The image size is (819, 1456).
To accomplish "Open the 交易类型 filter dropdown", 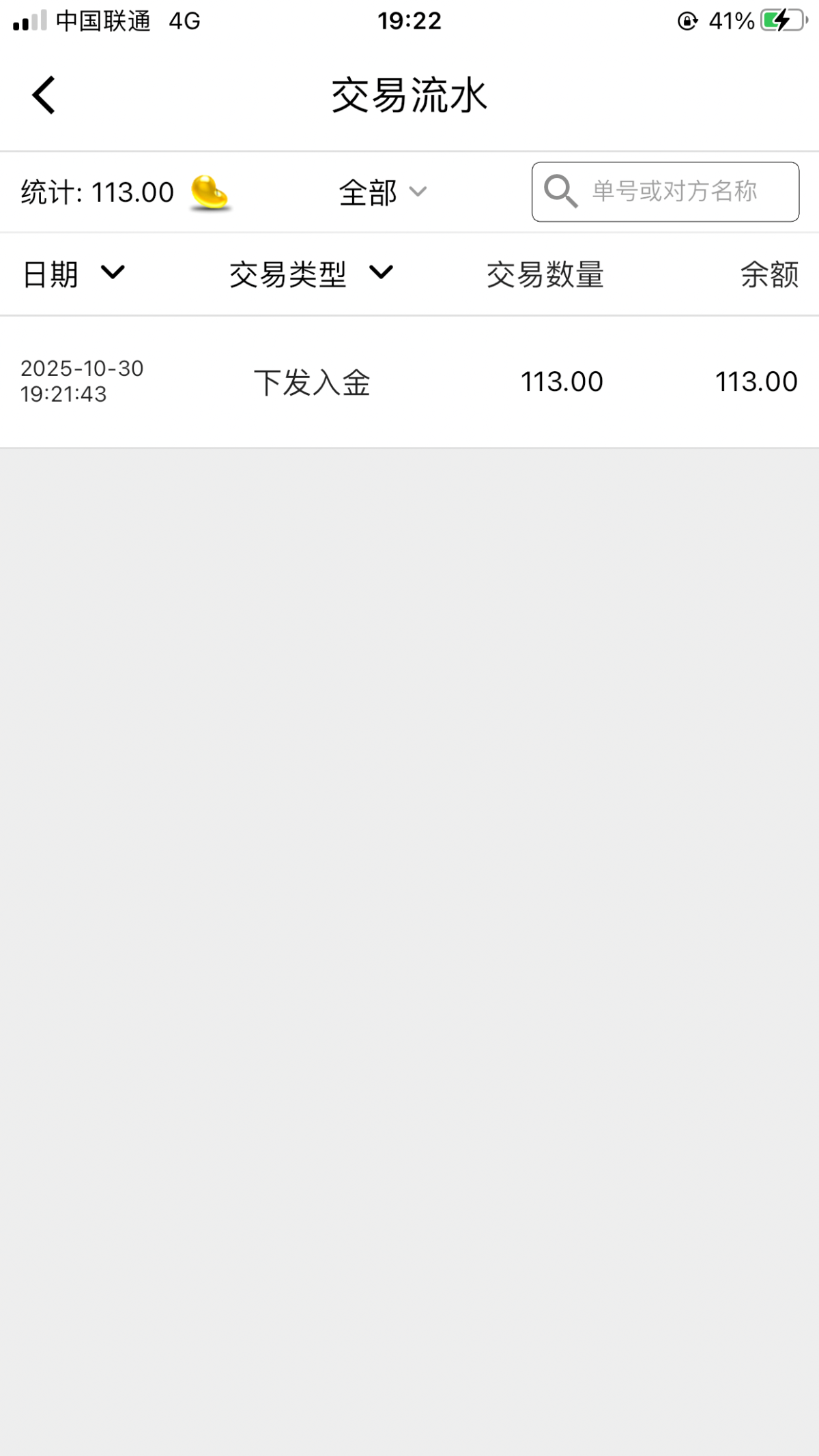I will 311,274.
